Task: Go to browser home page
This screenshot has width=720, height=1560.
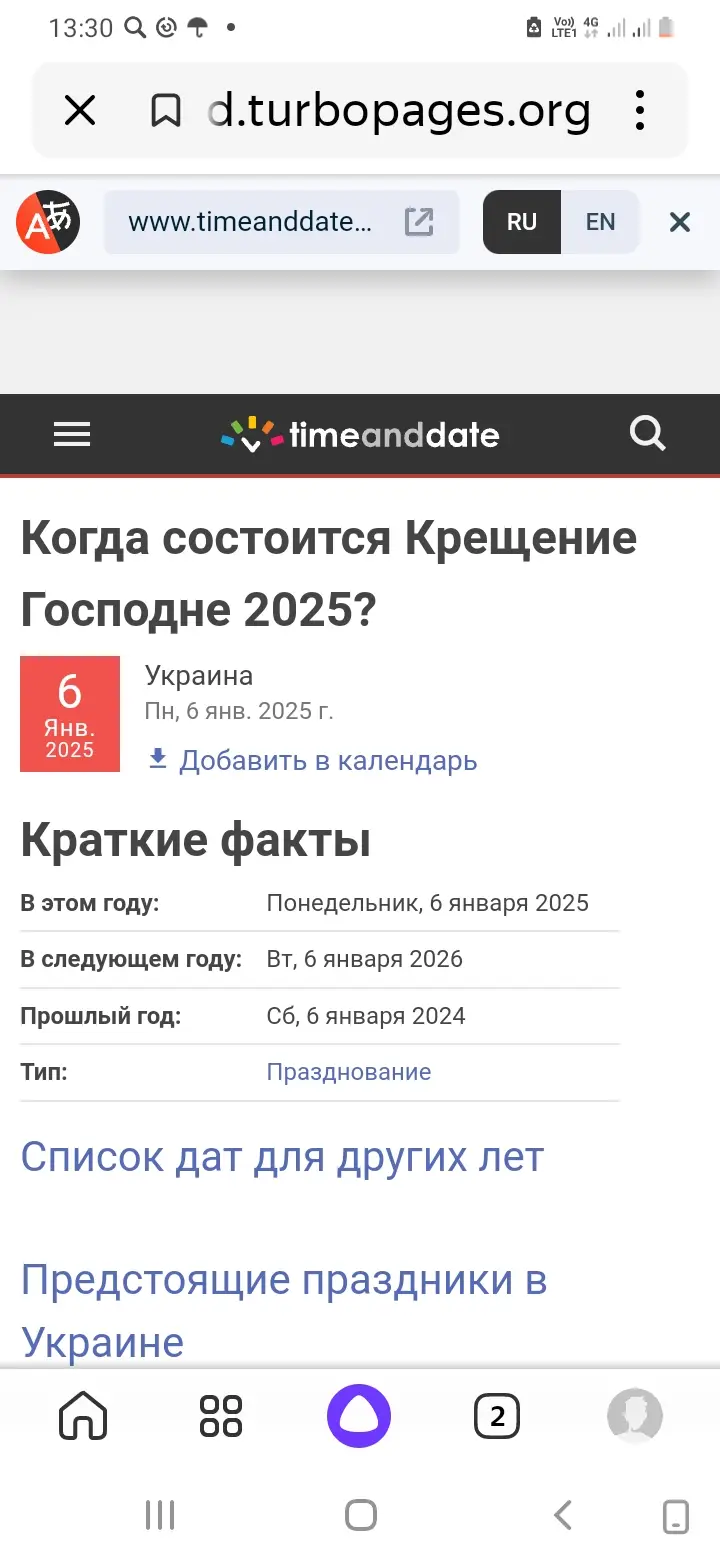Action: pyautogui.click(x=83, y=1416)
